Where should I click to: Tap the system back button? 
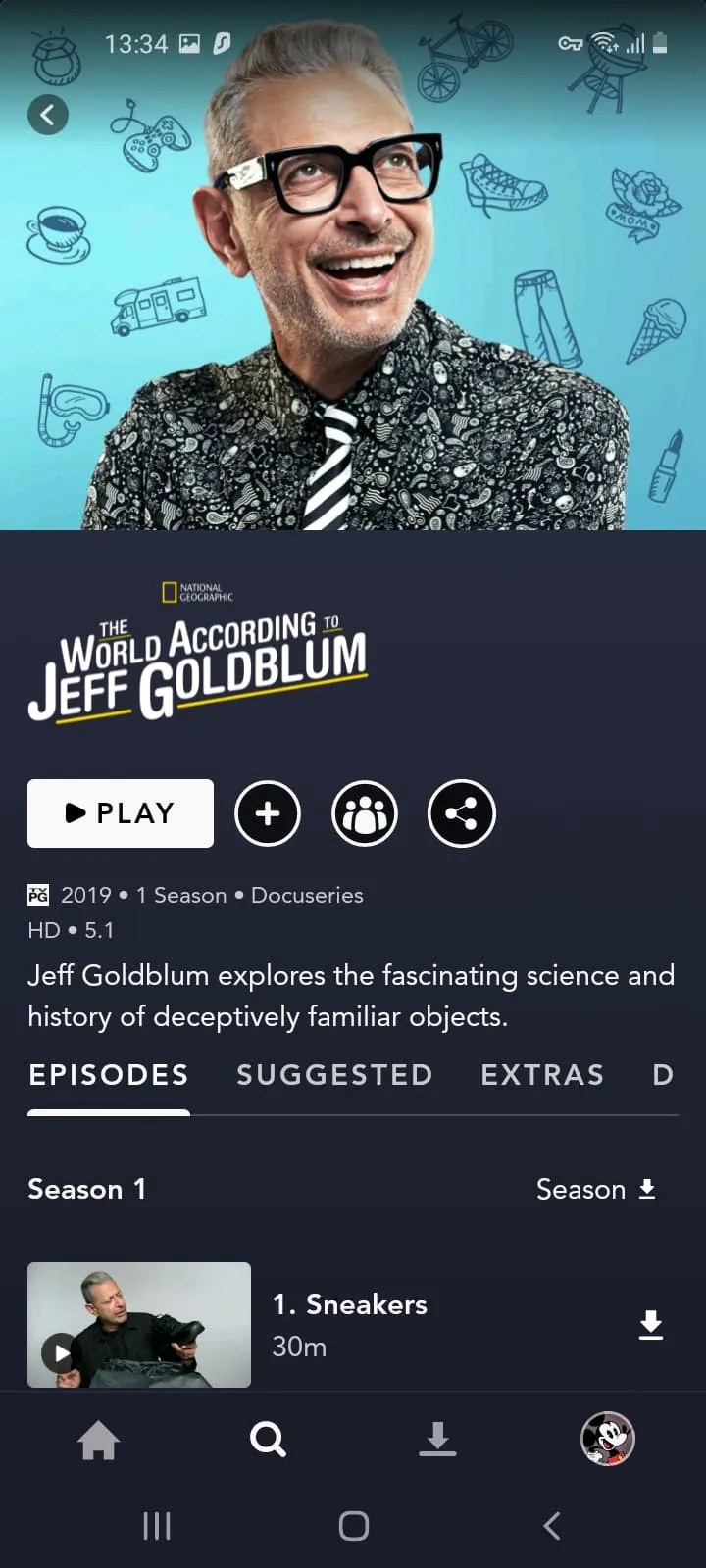pyautogui.click(x=552, y=1525)
